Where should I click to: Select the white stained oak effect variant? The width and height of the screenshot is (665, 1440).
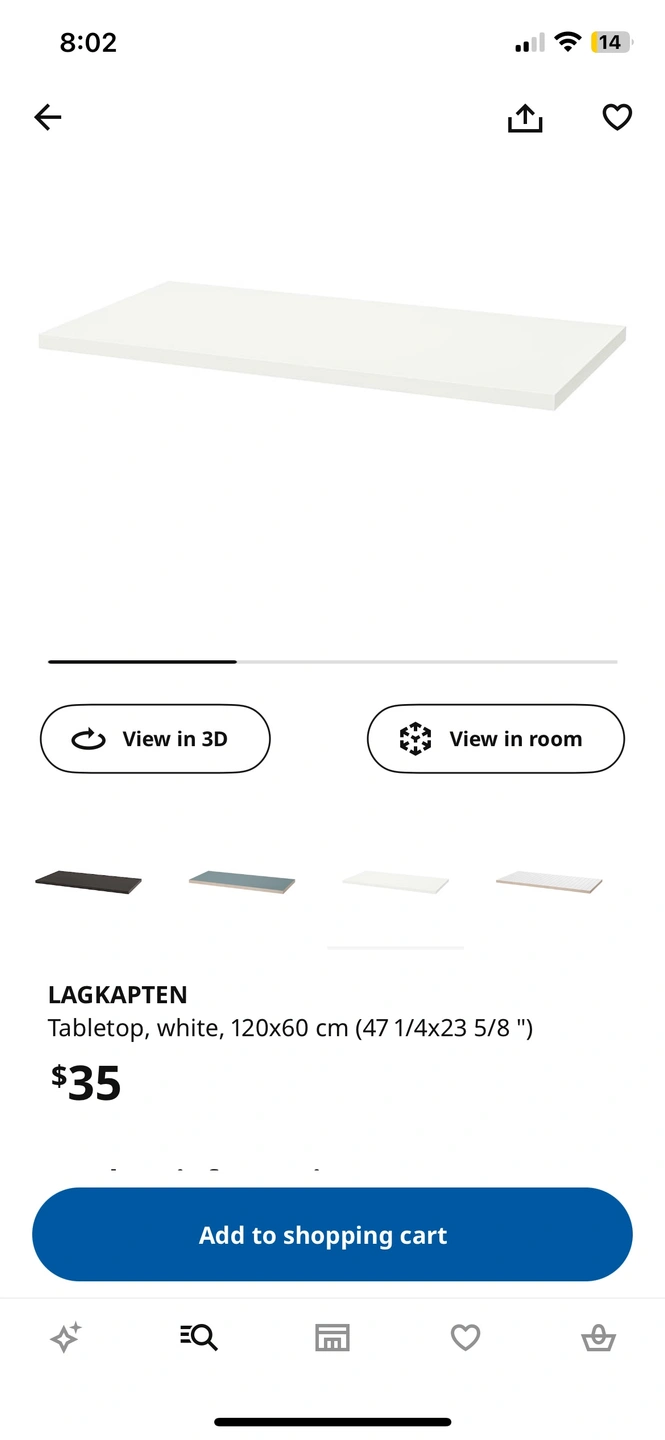pos(549,881)
